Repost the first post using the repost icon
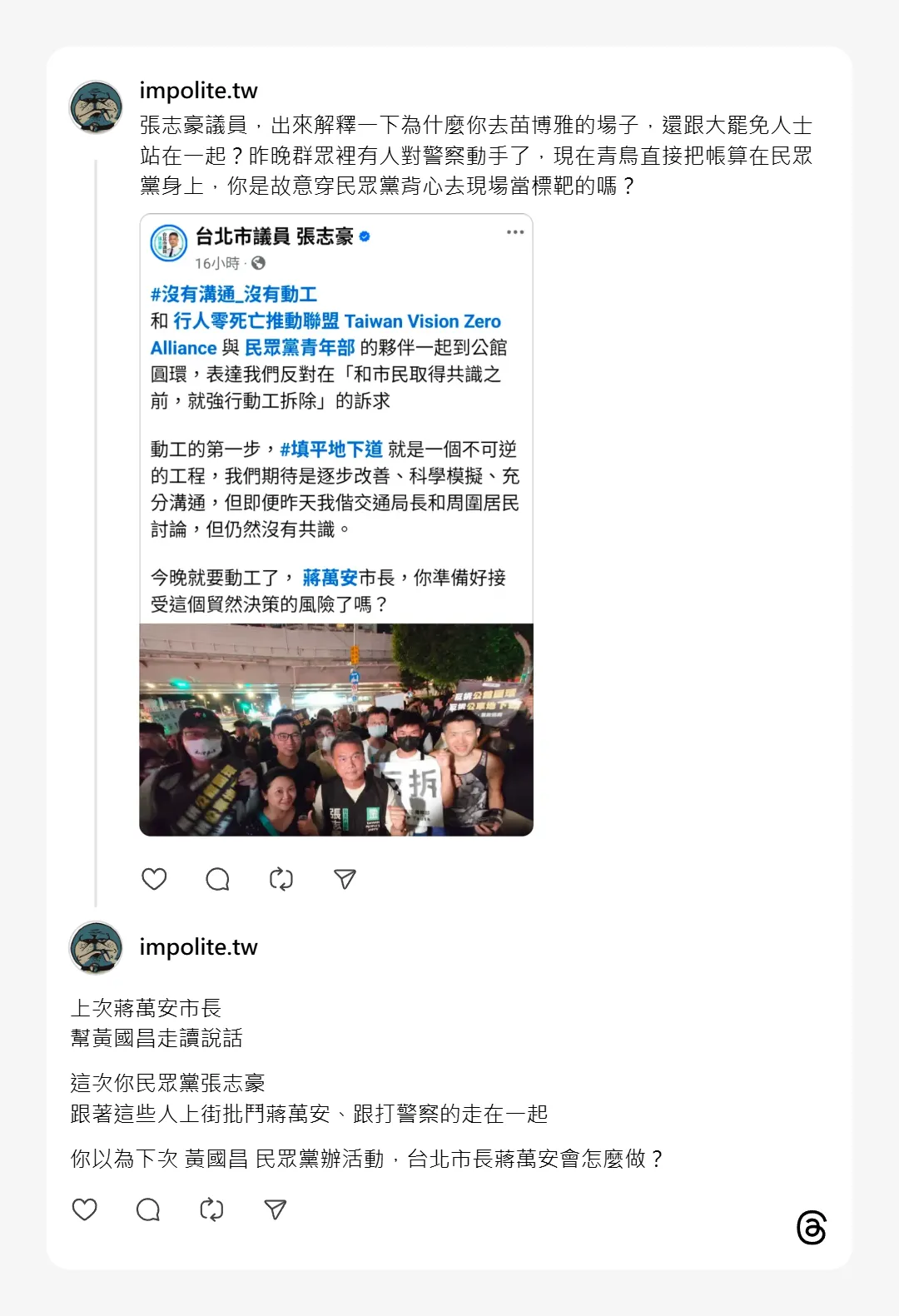 pyautogui.click(x=281, y=877)
